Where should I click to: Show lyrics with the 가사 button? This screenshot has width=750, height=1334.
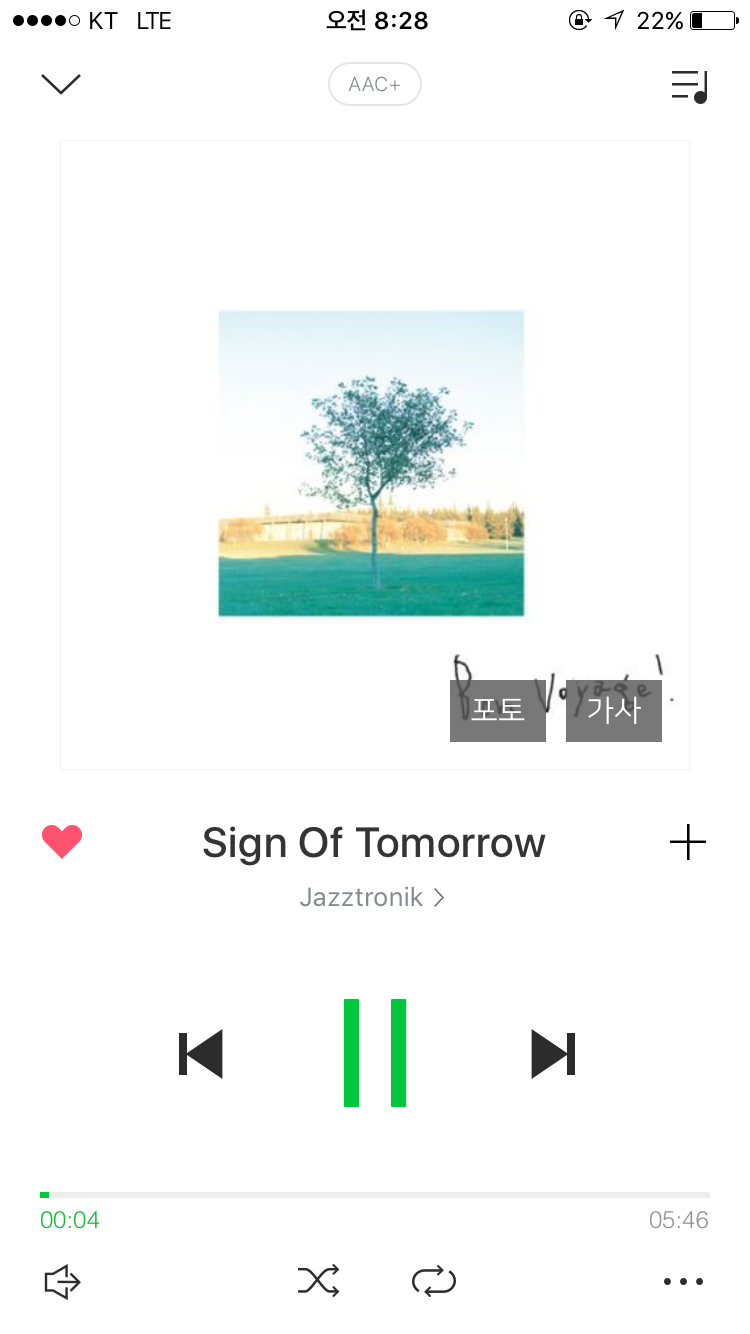coord(614,711)
